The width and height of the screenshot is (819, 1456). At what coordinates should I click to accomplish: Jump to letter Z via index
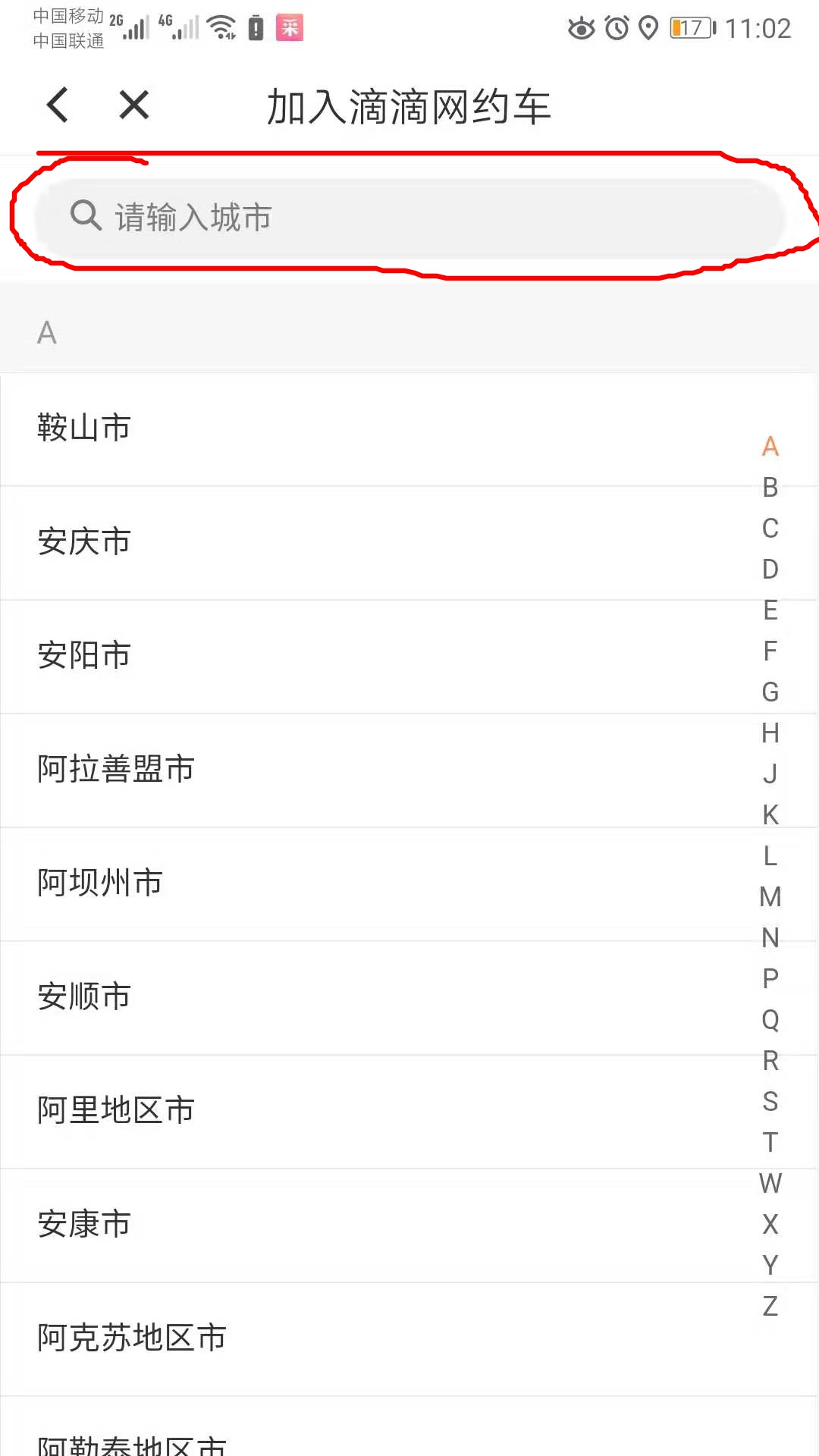(770, 1307)
